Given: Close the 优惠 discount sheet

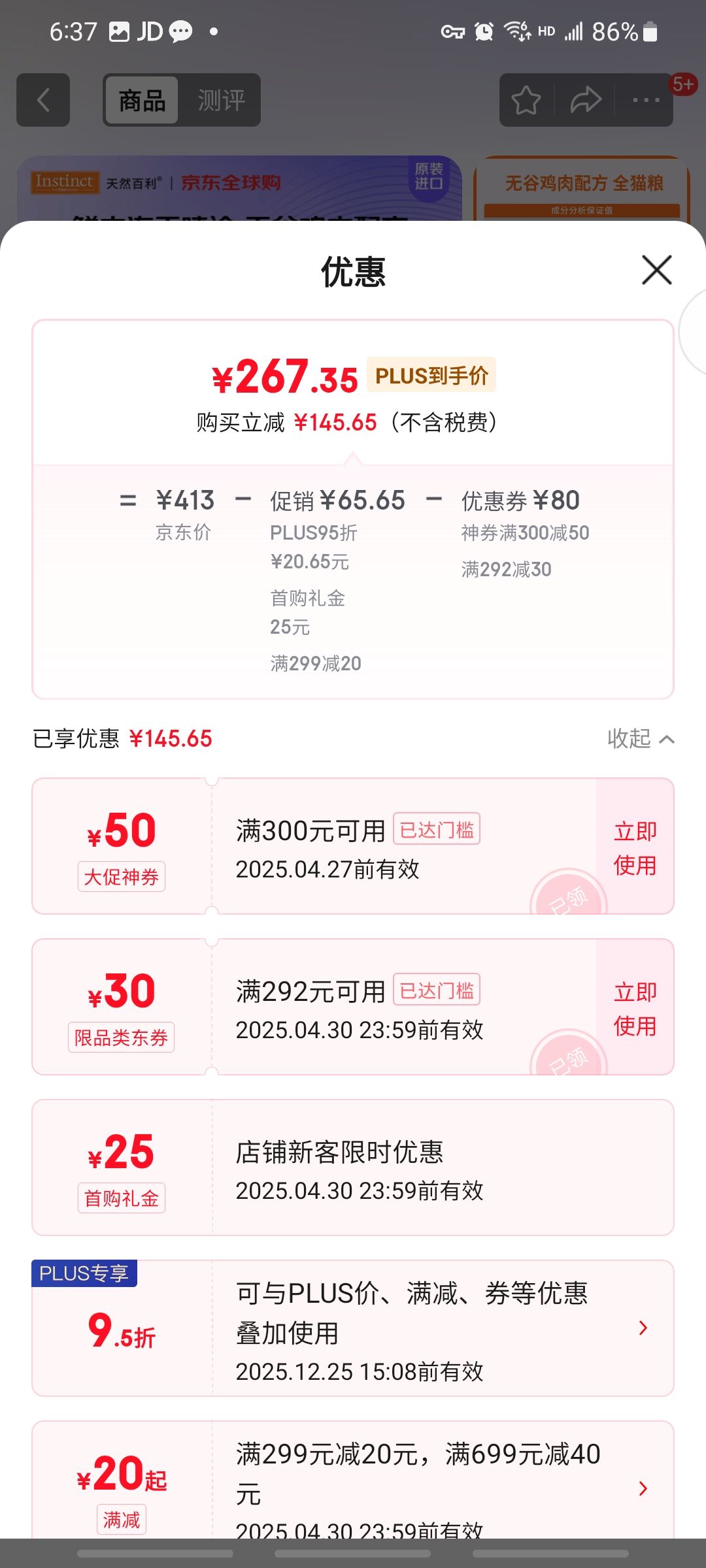Looking at the screenshot, I should (656, 270).
